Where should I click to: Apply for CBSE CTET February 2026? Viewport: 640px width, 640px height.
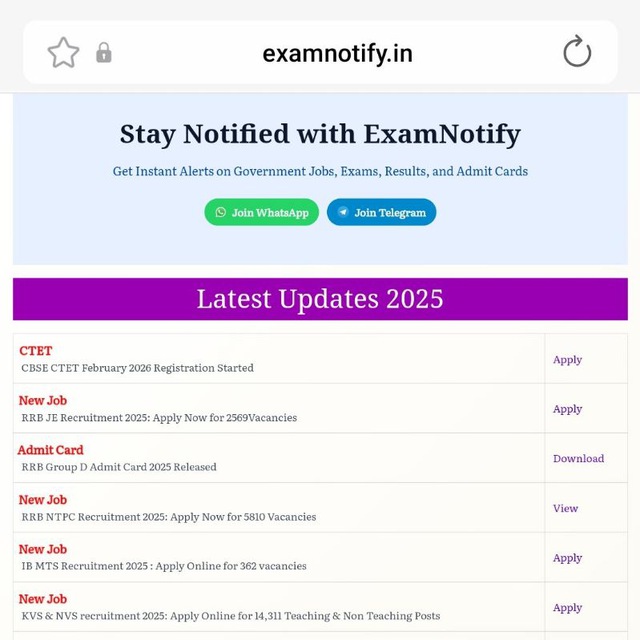tap(567, 360)
